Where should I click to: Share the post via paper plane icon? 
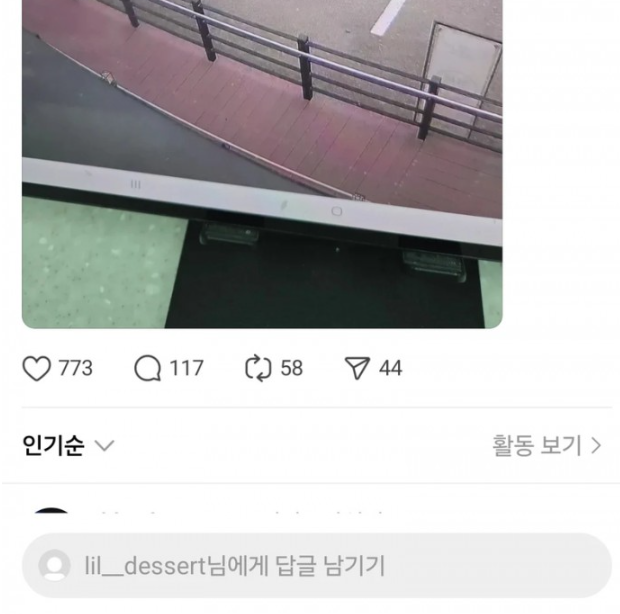click(357, 368)
